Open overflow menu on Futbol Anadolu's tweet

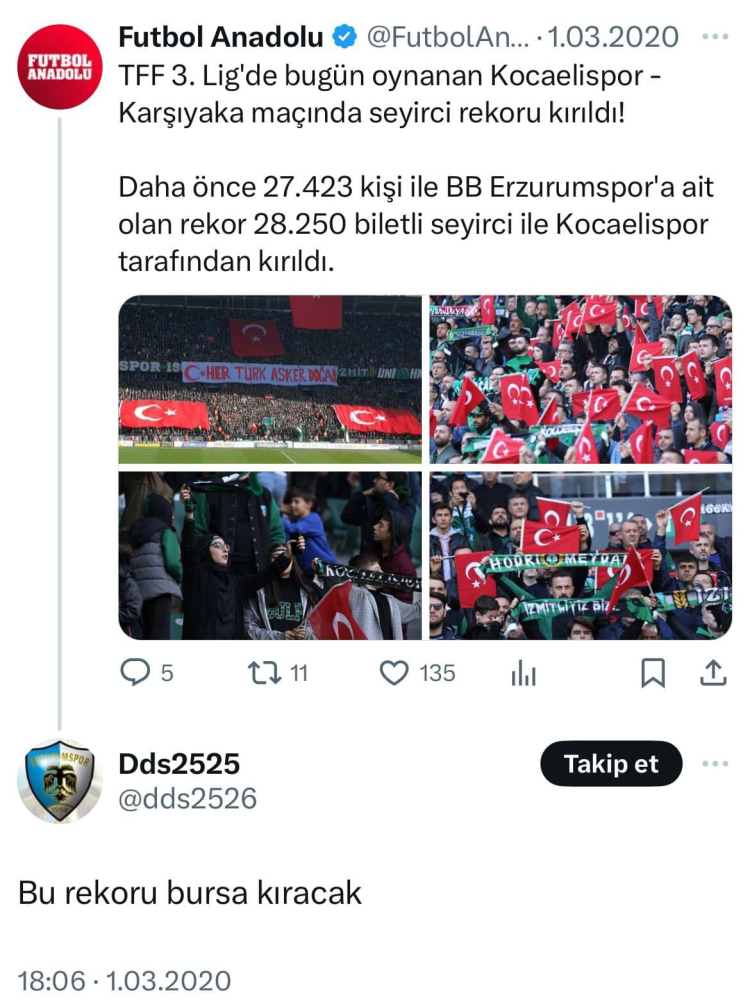715,37
